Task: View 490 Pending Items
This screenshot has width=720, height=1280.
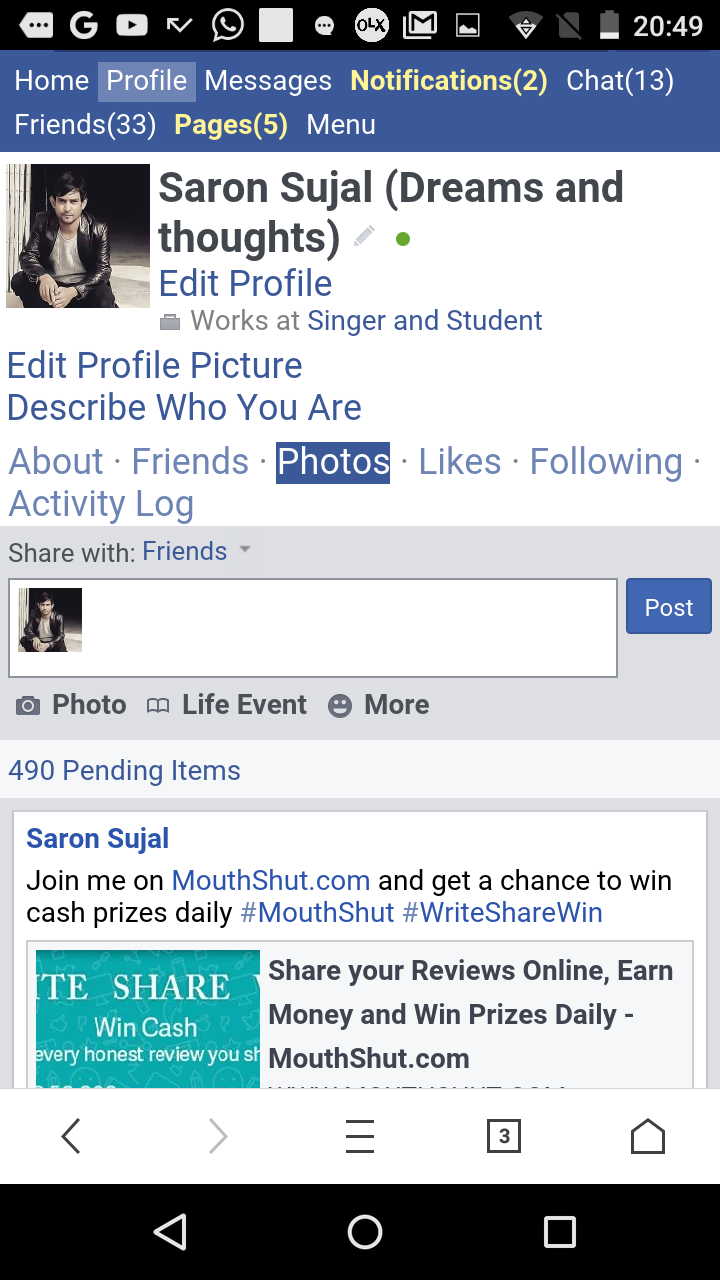Action: (x=124, y=771)
